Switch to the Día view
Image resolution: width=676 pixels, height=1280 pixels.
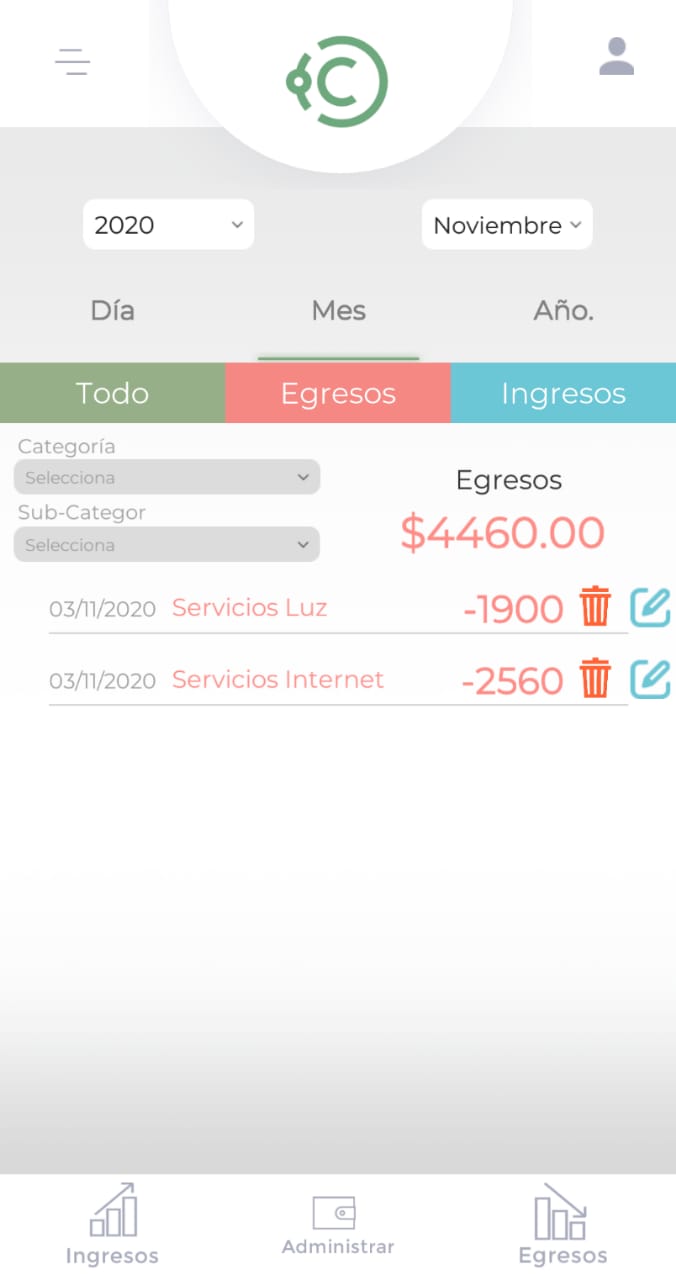click(112, 311)
